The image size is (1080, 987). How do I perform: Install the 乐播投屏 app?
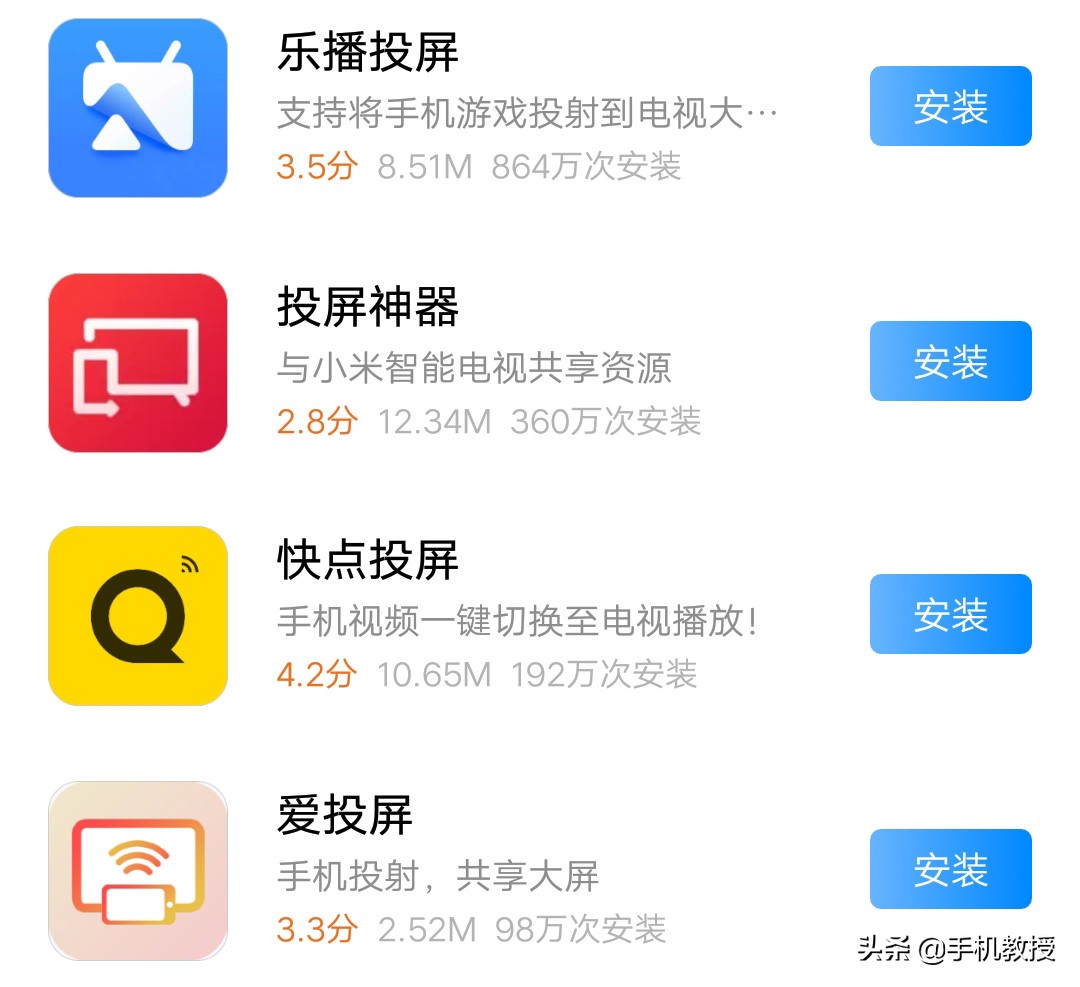pyautogui.click(x=950, y=106)
